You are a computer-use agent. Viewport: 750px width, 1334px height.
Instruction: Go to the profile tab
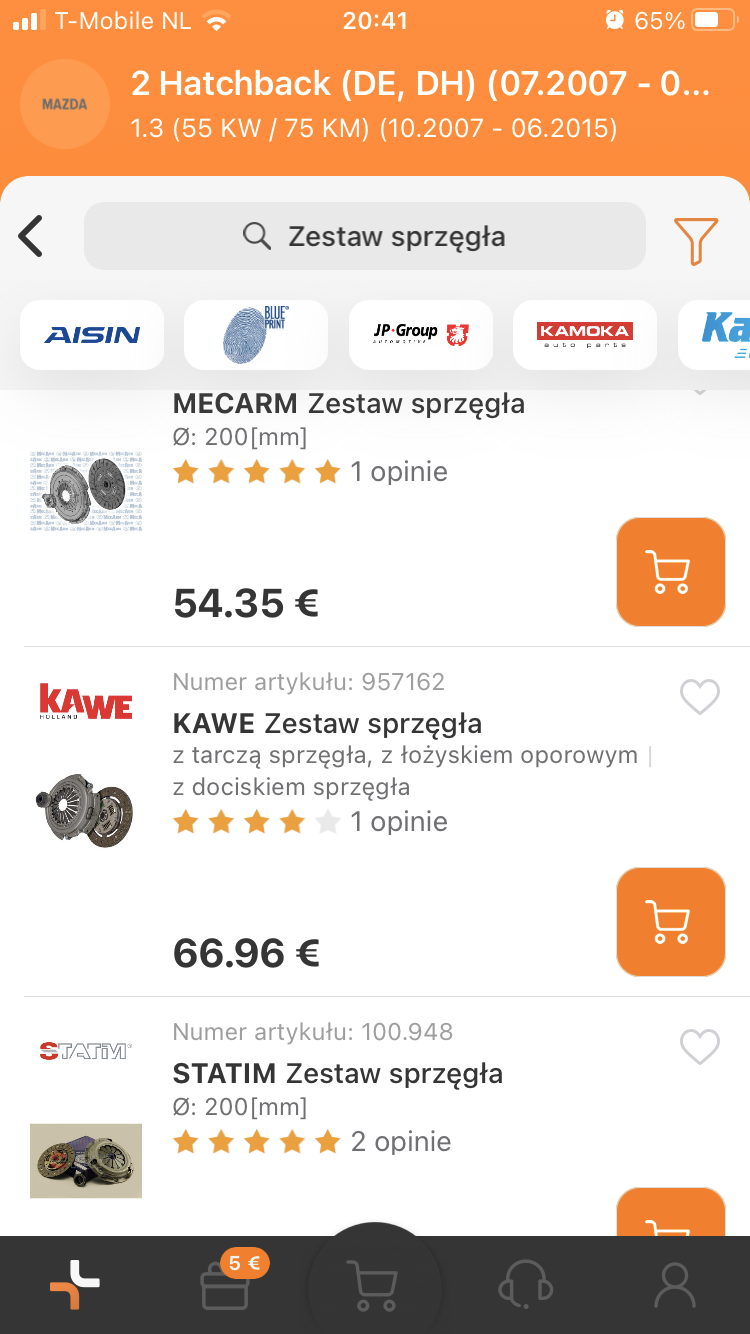[x=675, y=1285]
